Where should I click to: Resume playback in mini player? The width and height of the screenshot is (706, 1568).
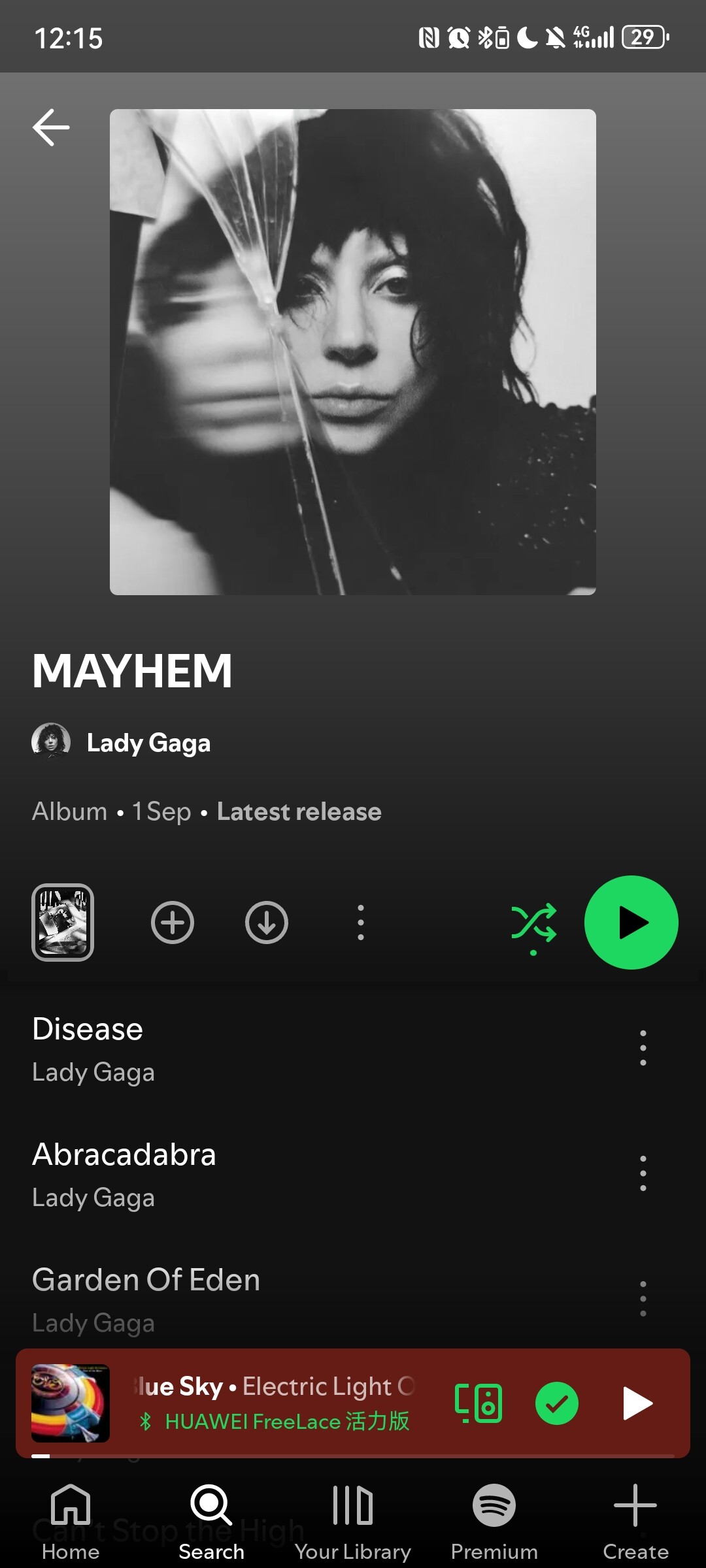637,1403
